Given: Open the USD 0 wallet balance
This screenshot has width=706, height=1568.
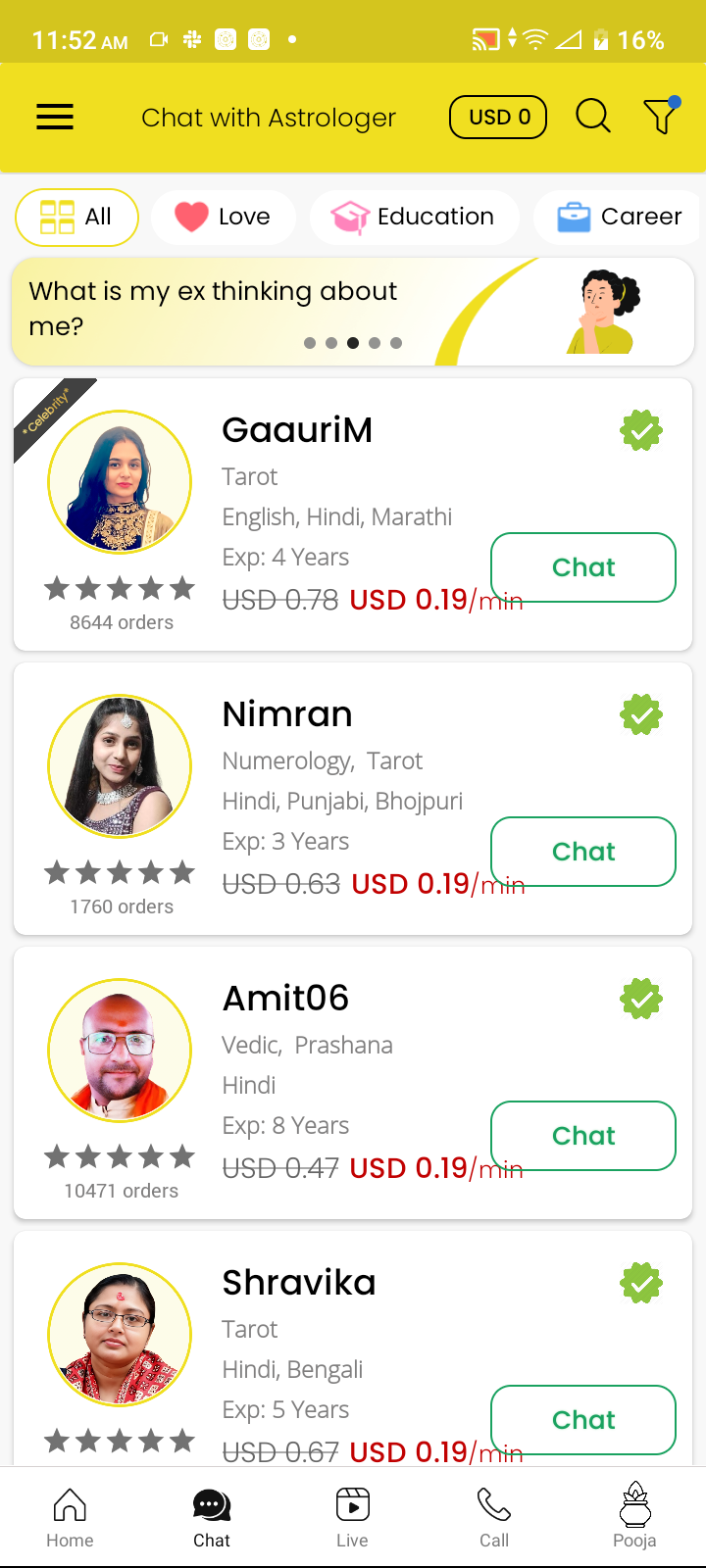Looking at the screenshot, I should click(x=498, y=118).
